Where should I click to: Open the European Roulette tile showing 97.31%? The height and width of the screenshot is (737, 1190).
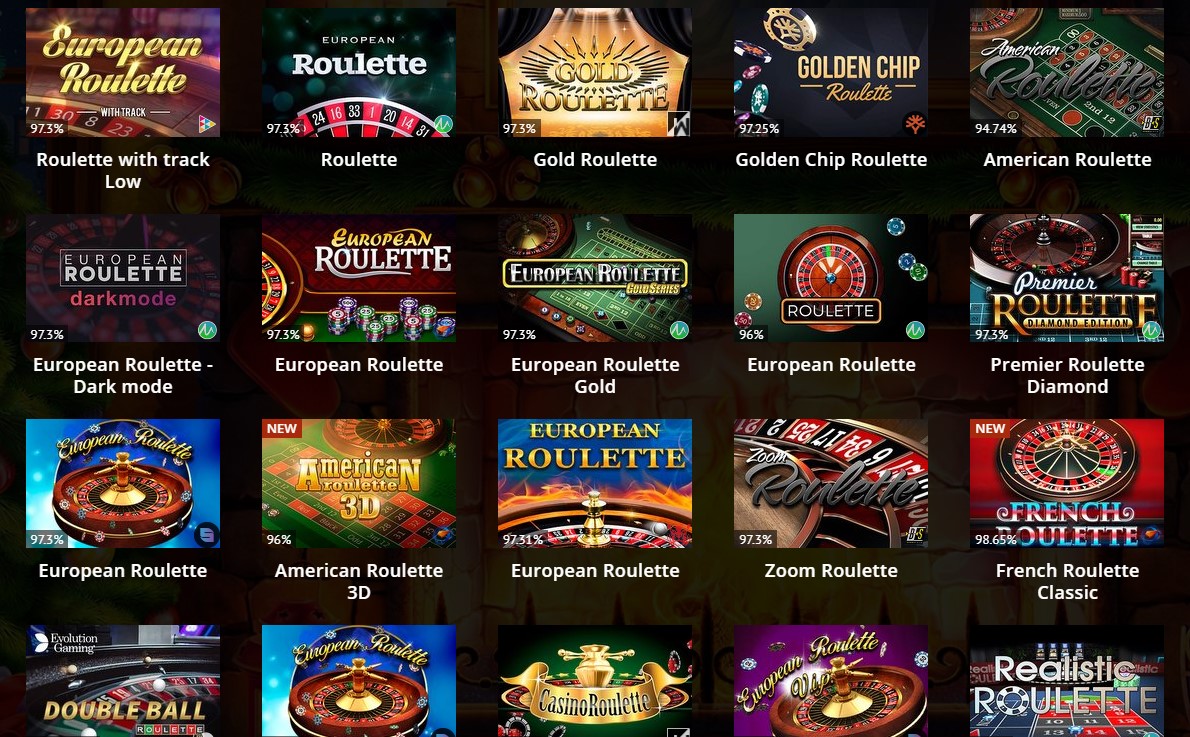point(595,483)
